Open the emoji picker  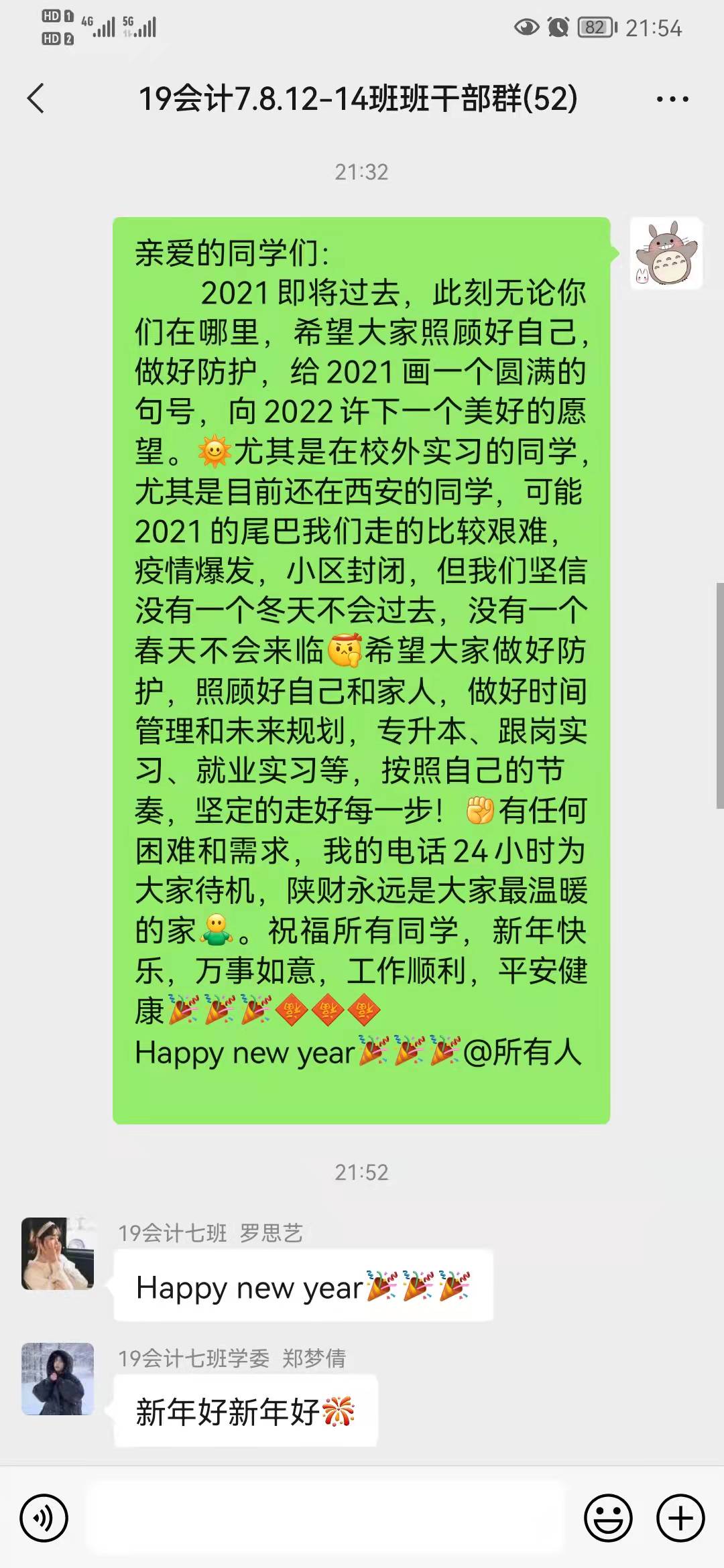tap(608, 1518)
